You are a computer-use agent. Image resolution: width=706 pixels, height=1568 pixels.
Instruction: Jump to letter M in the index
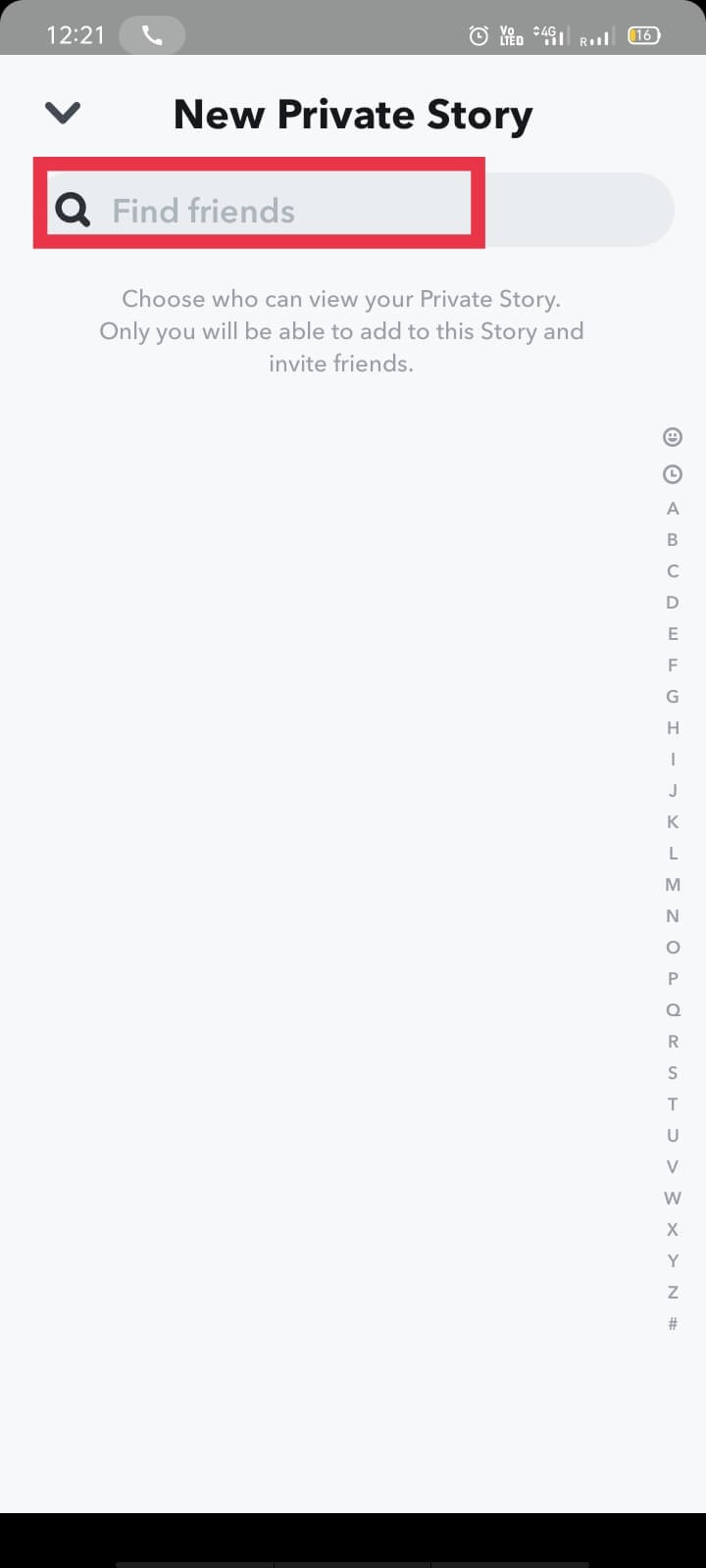[x=673, y=884]
